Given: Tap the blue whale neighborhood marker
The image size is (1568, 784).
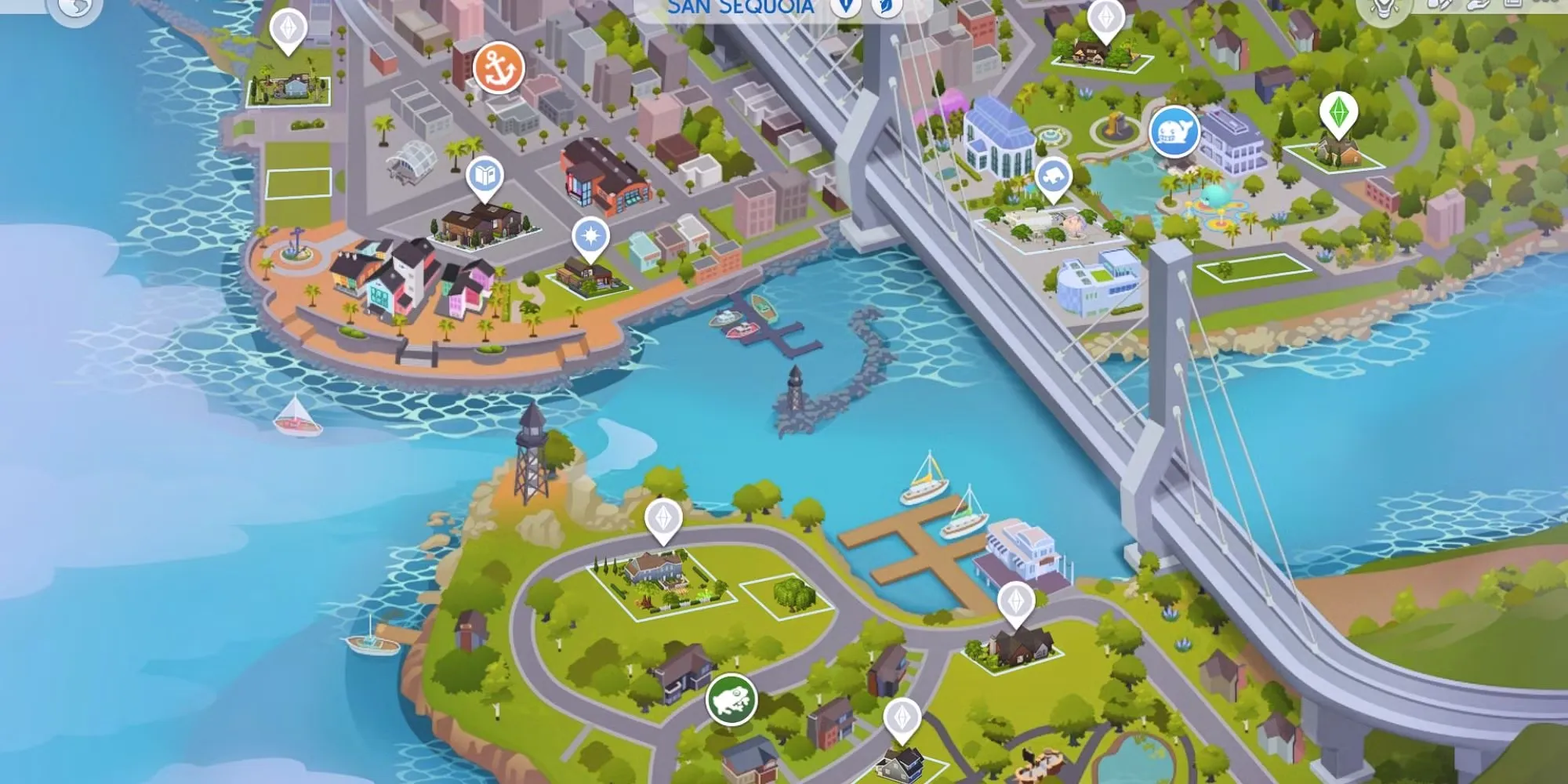Looking at the screenshot, I should (x=1174, y=131).
